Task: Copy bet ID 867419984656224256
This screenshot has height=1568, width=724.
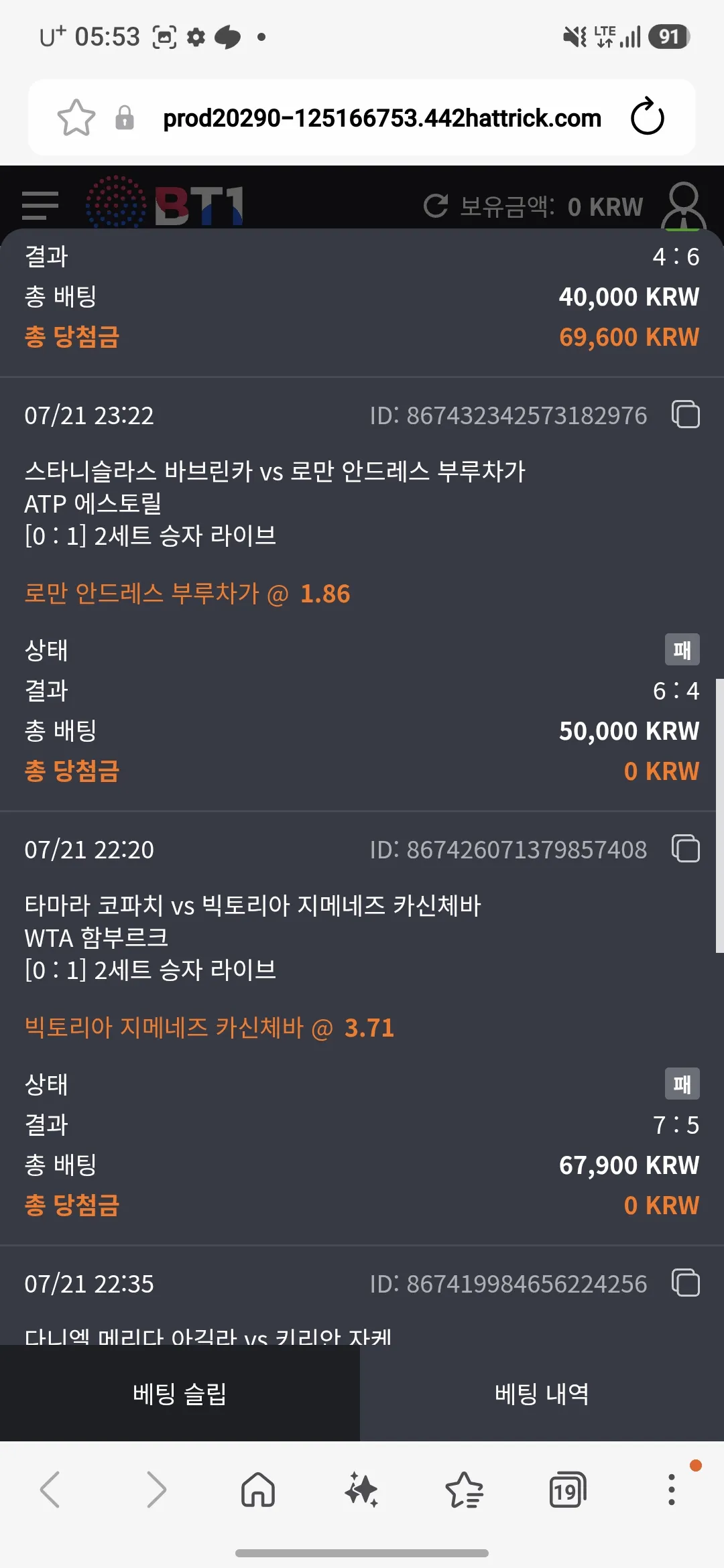Action: pyautogui.click(x=686, y=1283)
